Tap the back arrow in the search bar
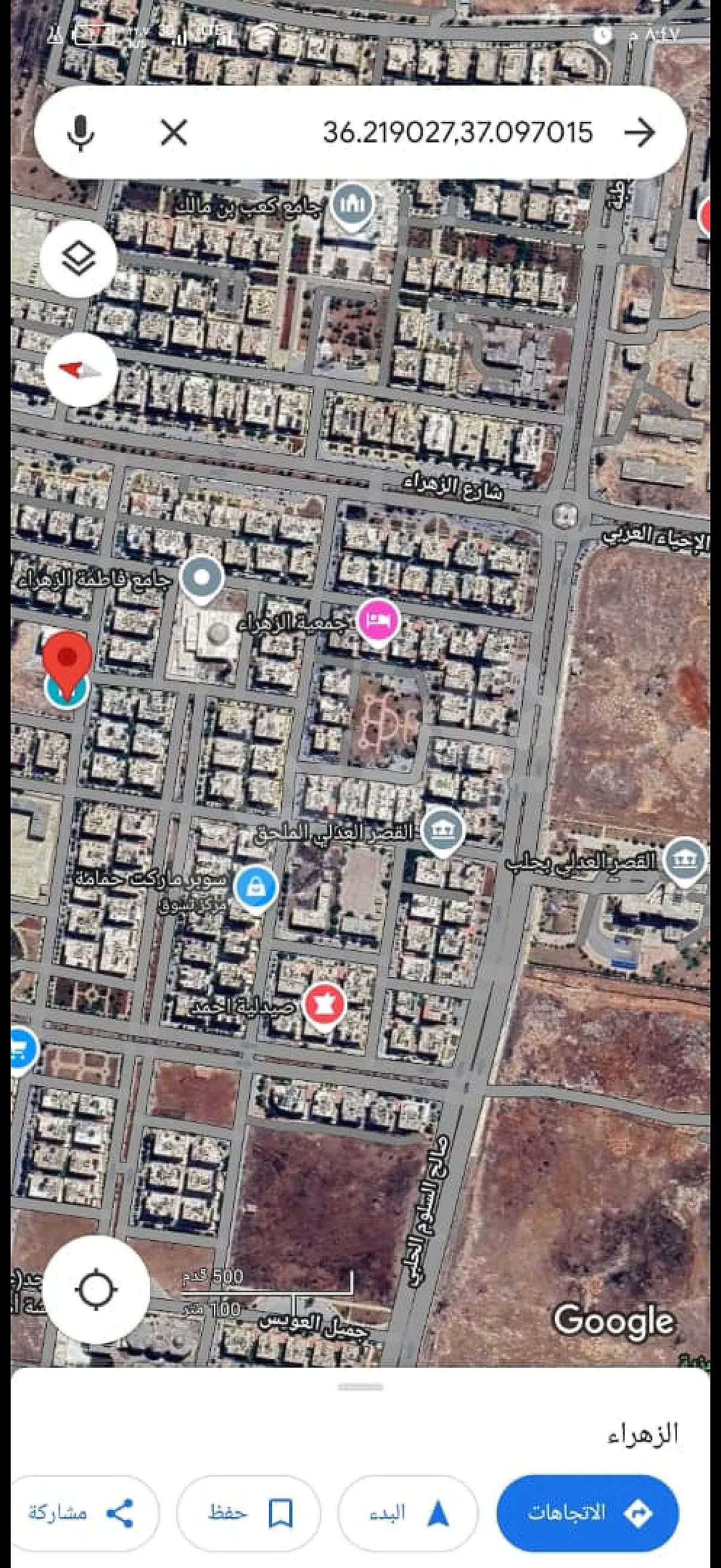 (x=640, y=132)
